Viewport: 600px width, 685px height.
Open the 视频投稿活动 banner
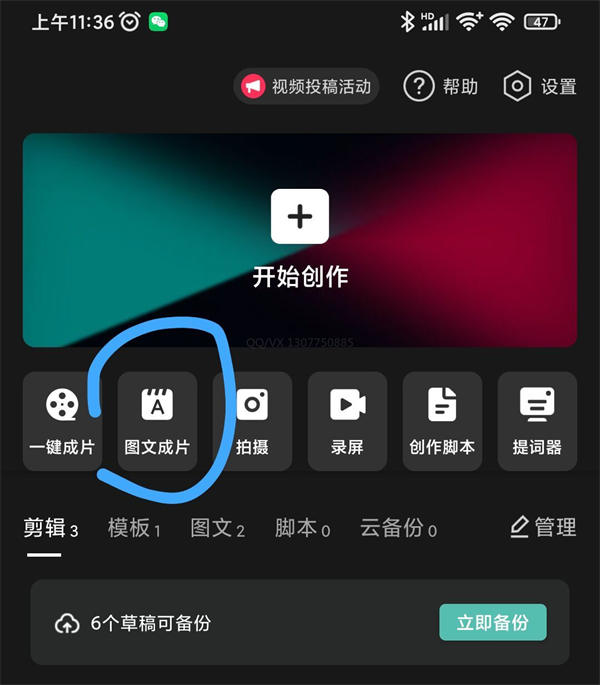(306, 87)
